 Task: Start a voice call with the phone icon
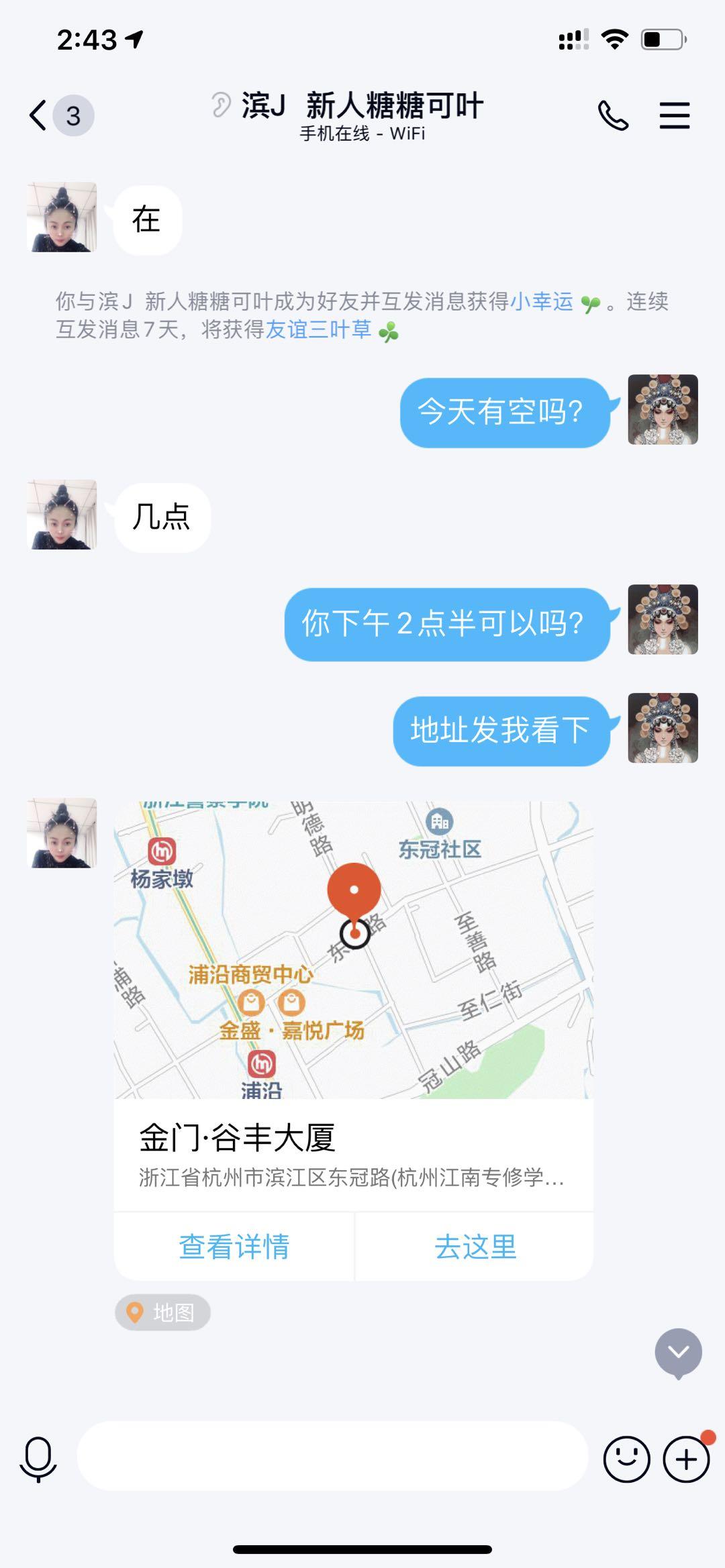[612, 115]
